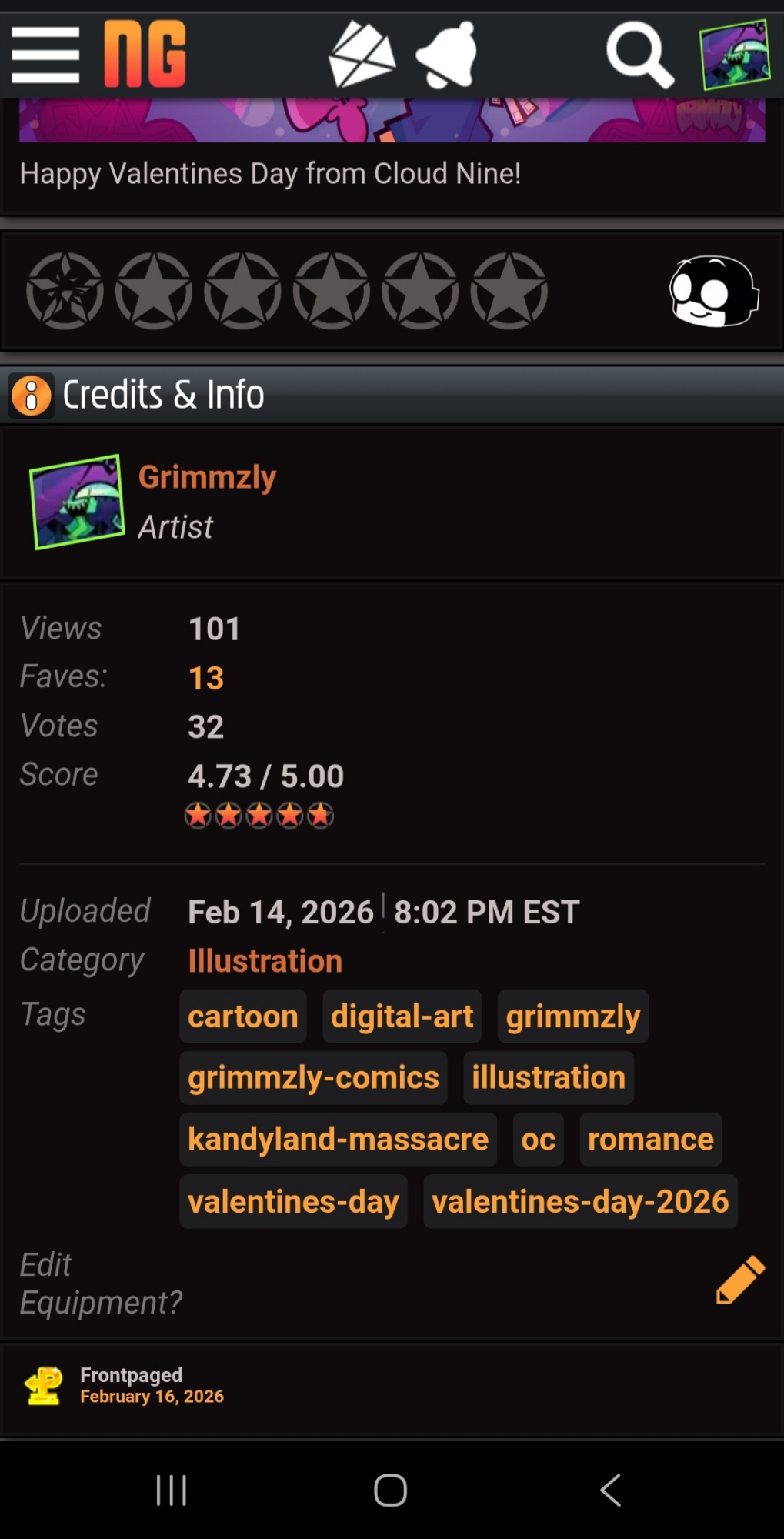Select the kandyland-massacre tag

[x=338, y=1140]
